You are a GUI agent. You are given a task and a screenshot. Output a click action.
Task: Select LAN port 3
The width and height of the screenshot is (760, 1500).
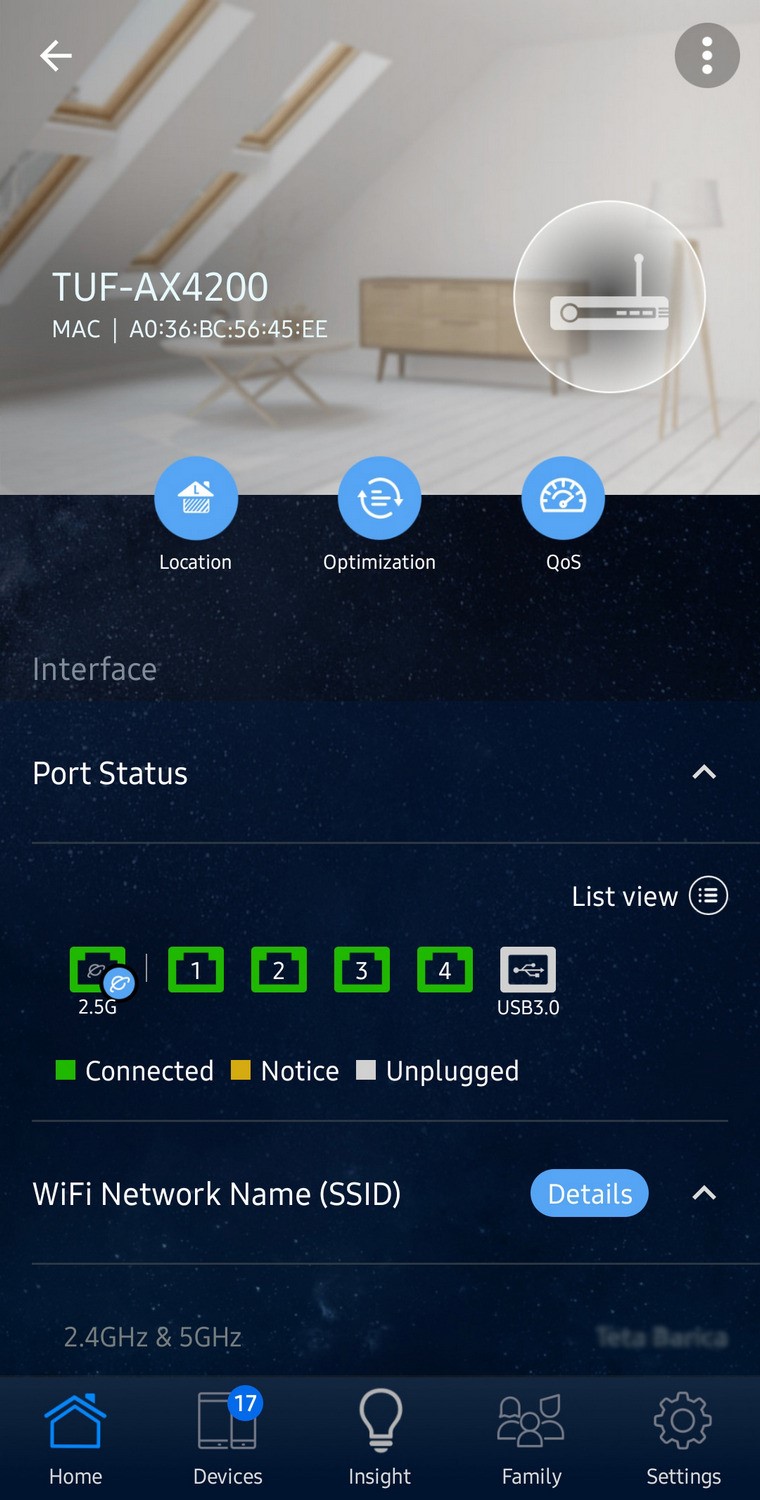click(x=362, y=969)
